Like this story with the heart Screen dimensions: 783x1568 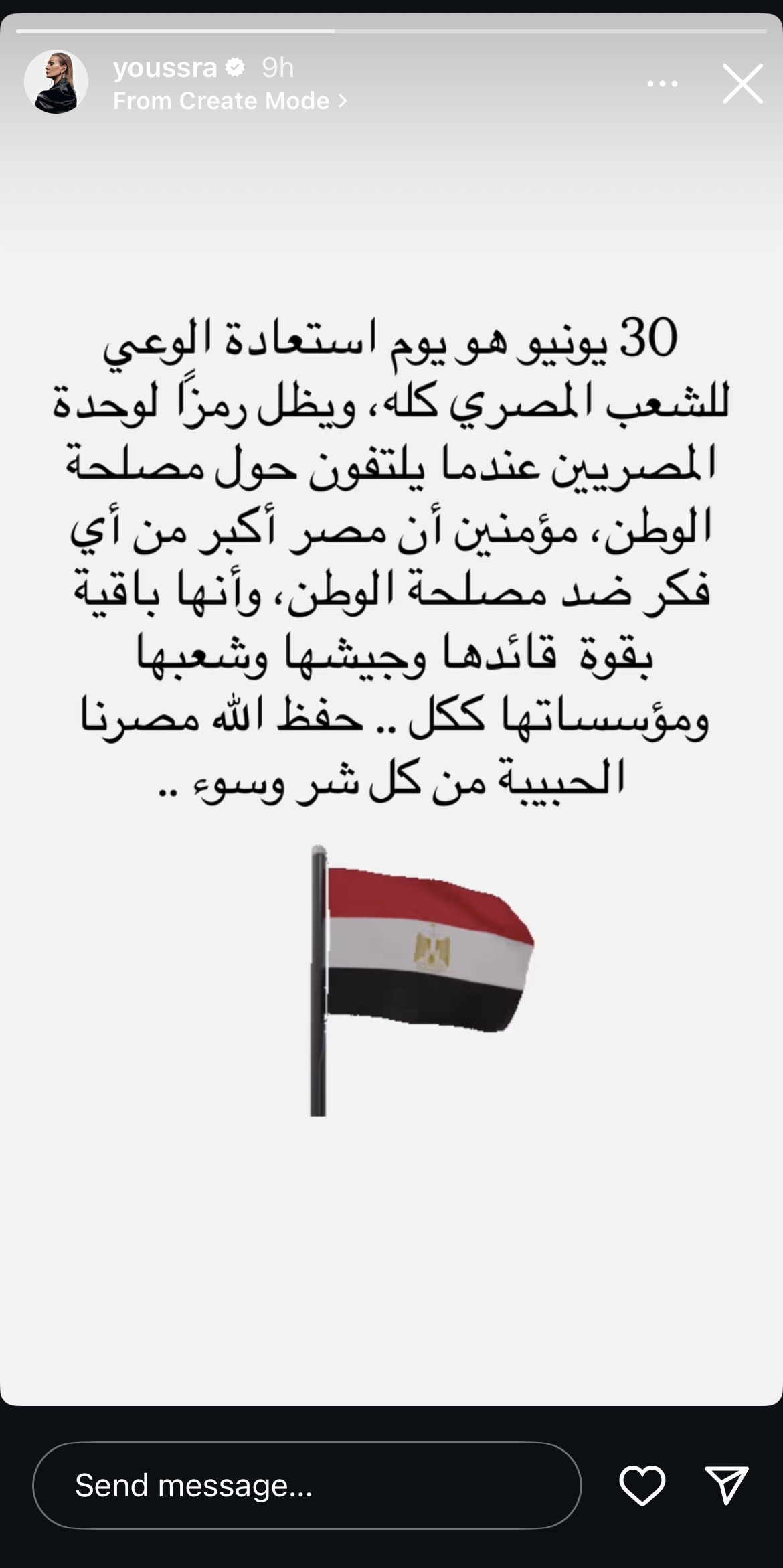pyautogui.click(x=642, y=1485)
